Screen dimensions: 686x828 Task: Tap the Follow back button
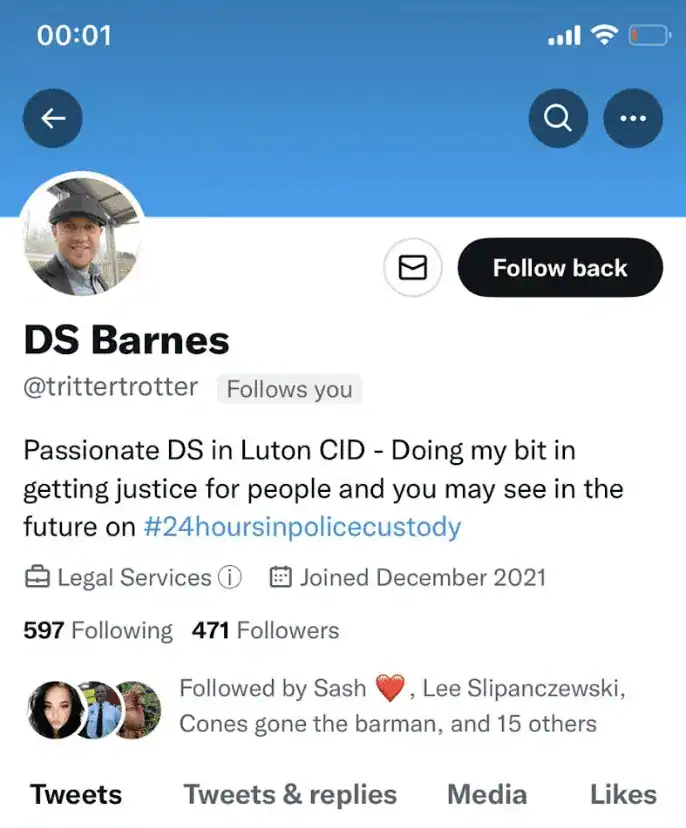pos(560,267)
